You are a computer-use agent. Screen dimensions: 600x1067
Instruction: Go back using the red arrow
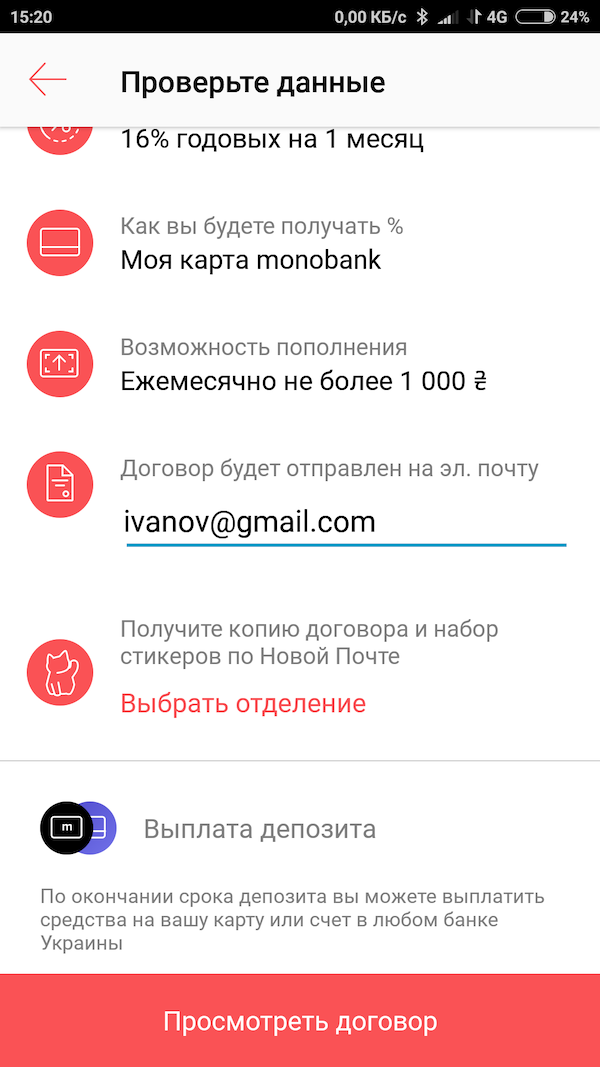pyautogui.click(x=48, y=80)
